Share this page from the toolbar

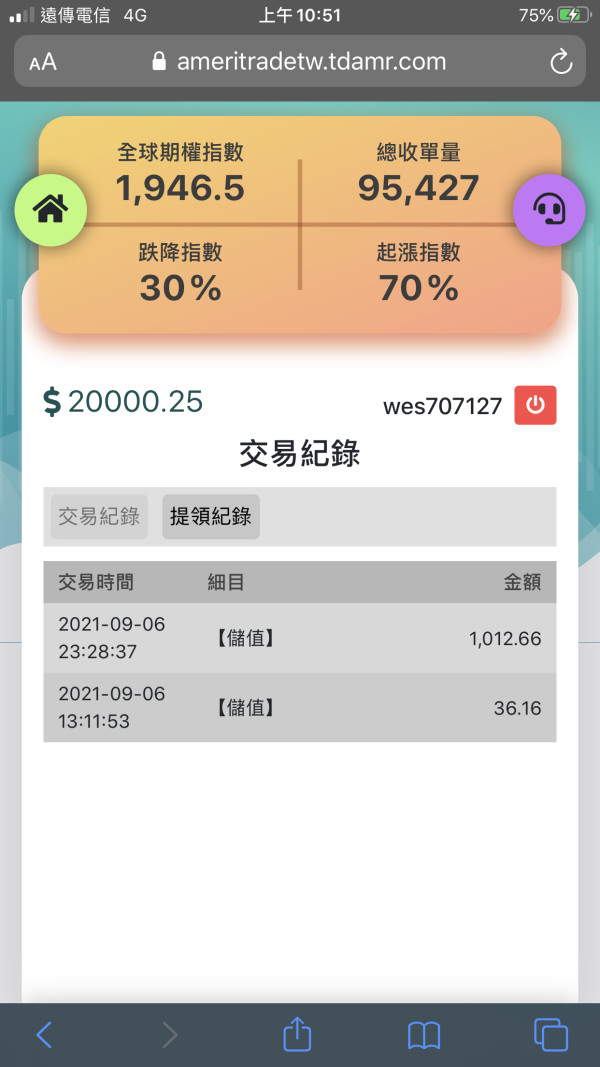pos(297,1034)
